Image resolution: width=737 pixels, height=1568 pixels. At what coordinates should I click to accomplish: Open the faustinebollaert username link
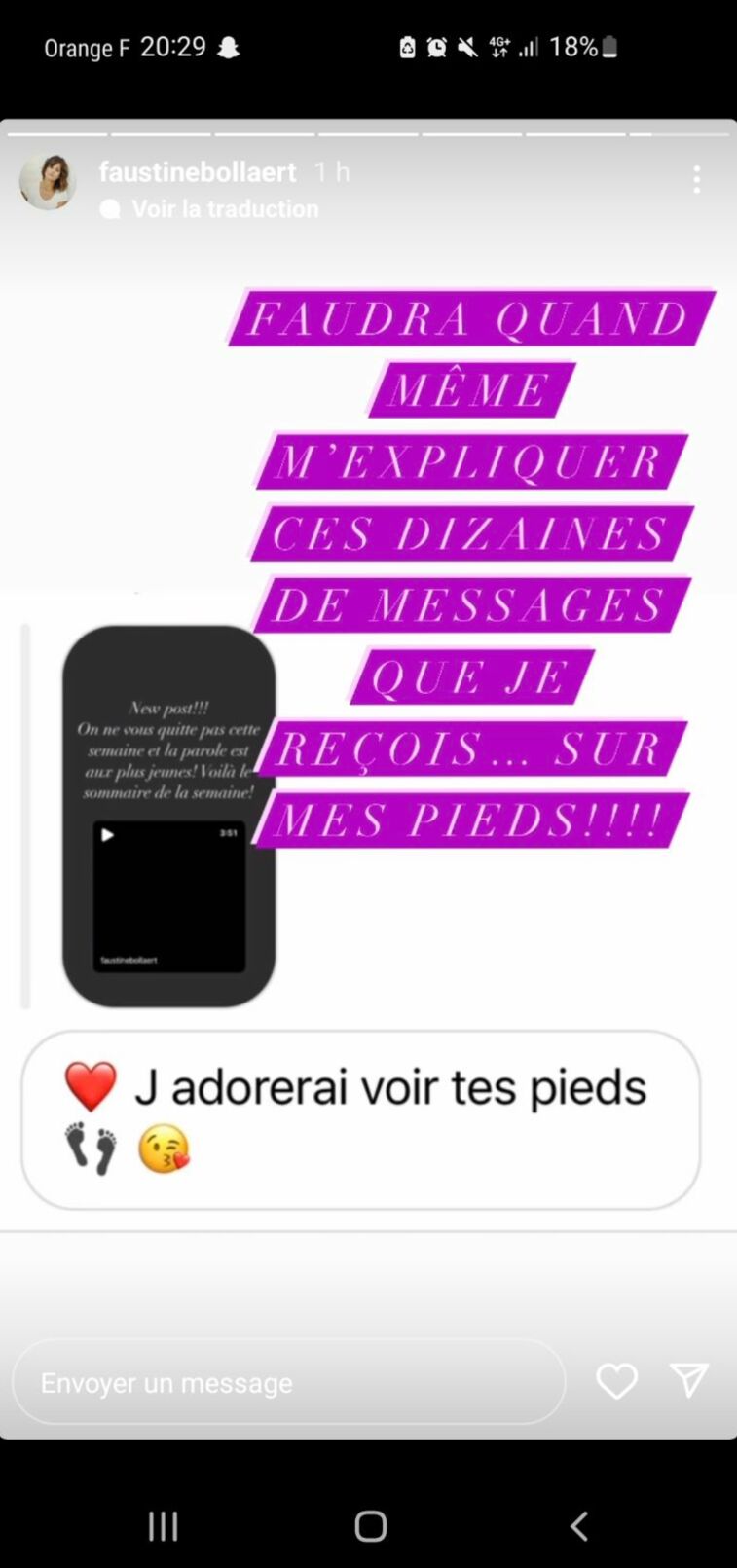(198, 172)
